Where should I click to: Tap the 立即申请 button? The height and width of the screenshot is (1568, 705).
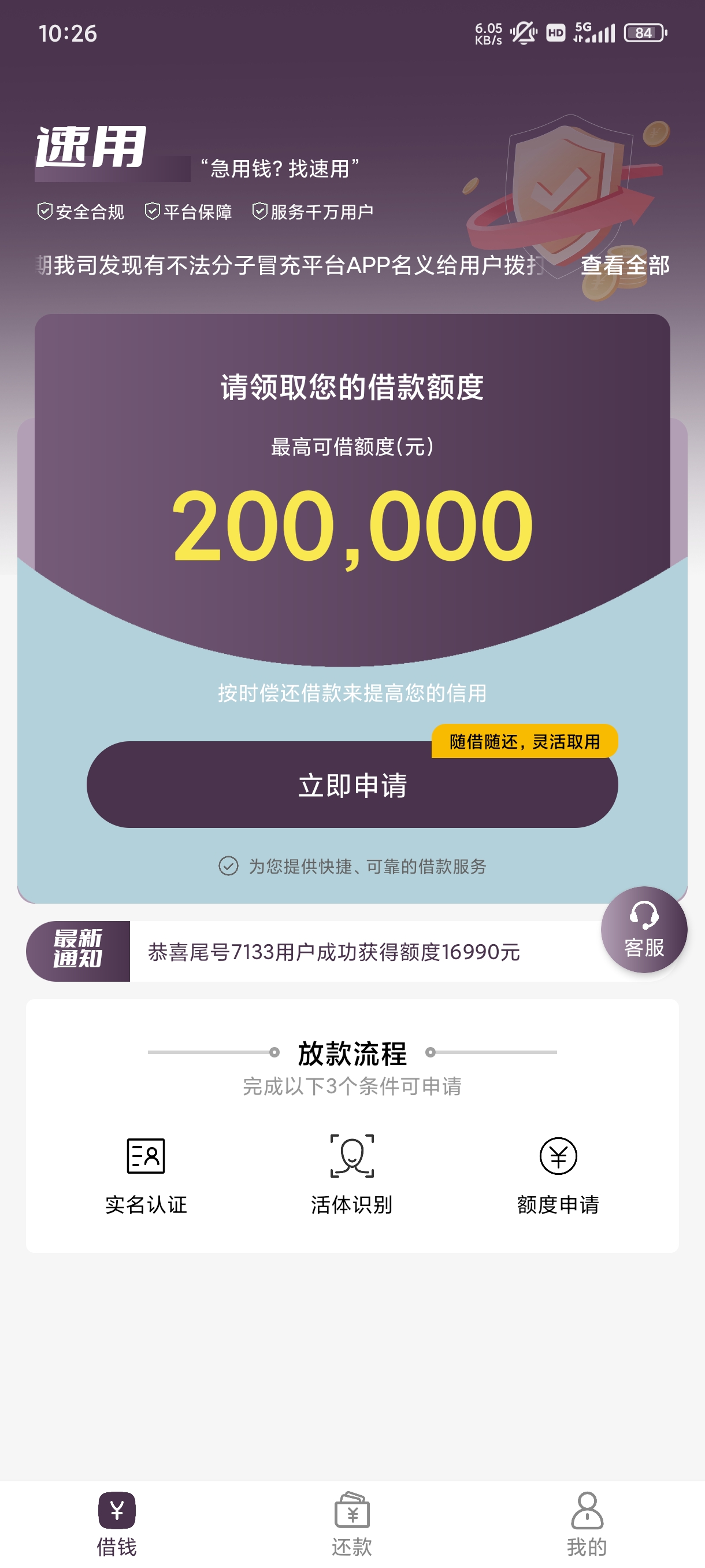352,784
